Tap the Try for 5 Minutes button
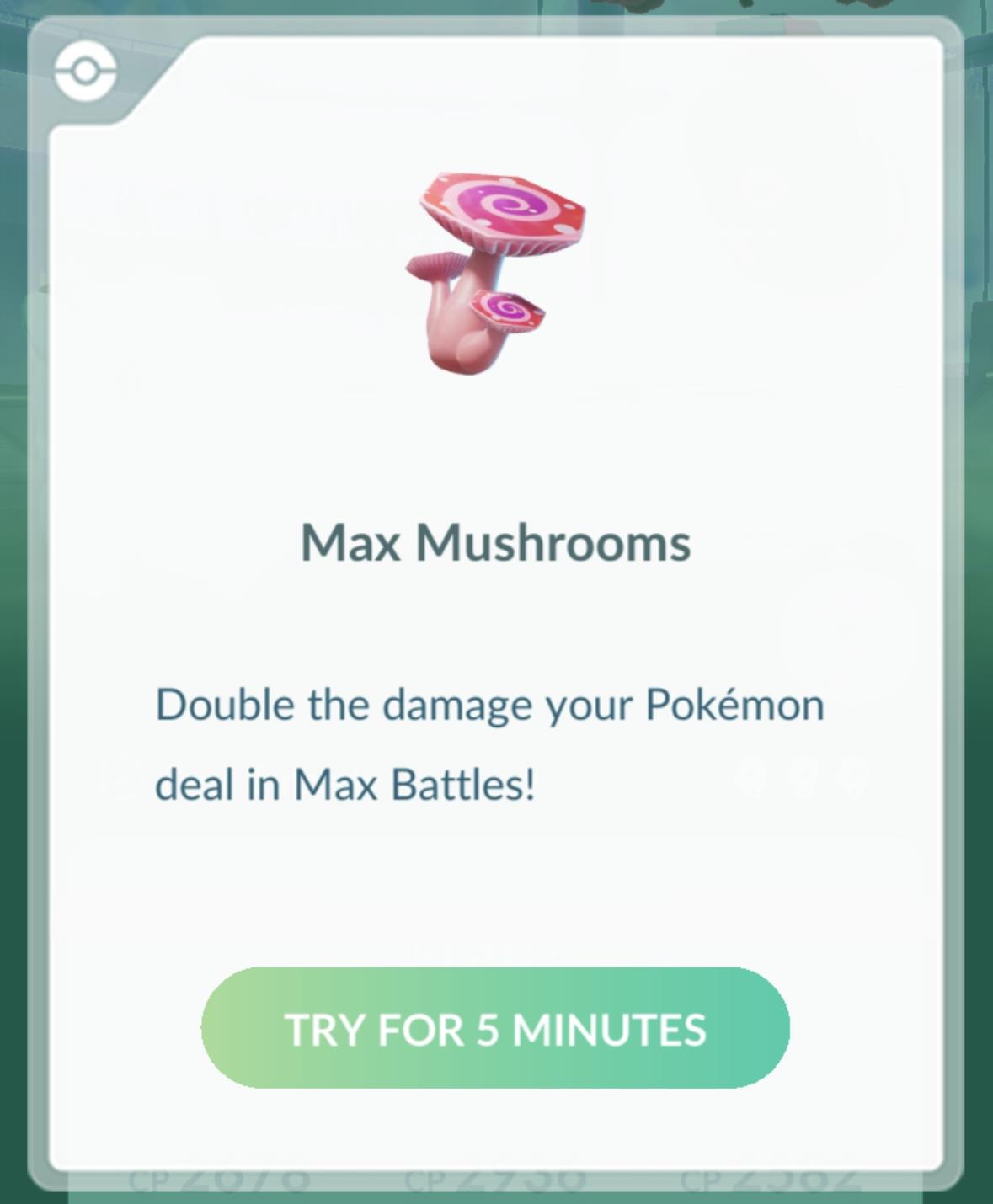This screenshot has height=1204, width=993. pyautogui.click(x=495, y=1028)
